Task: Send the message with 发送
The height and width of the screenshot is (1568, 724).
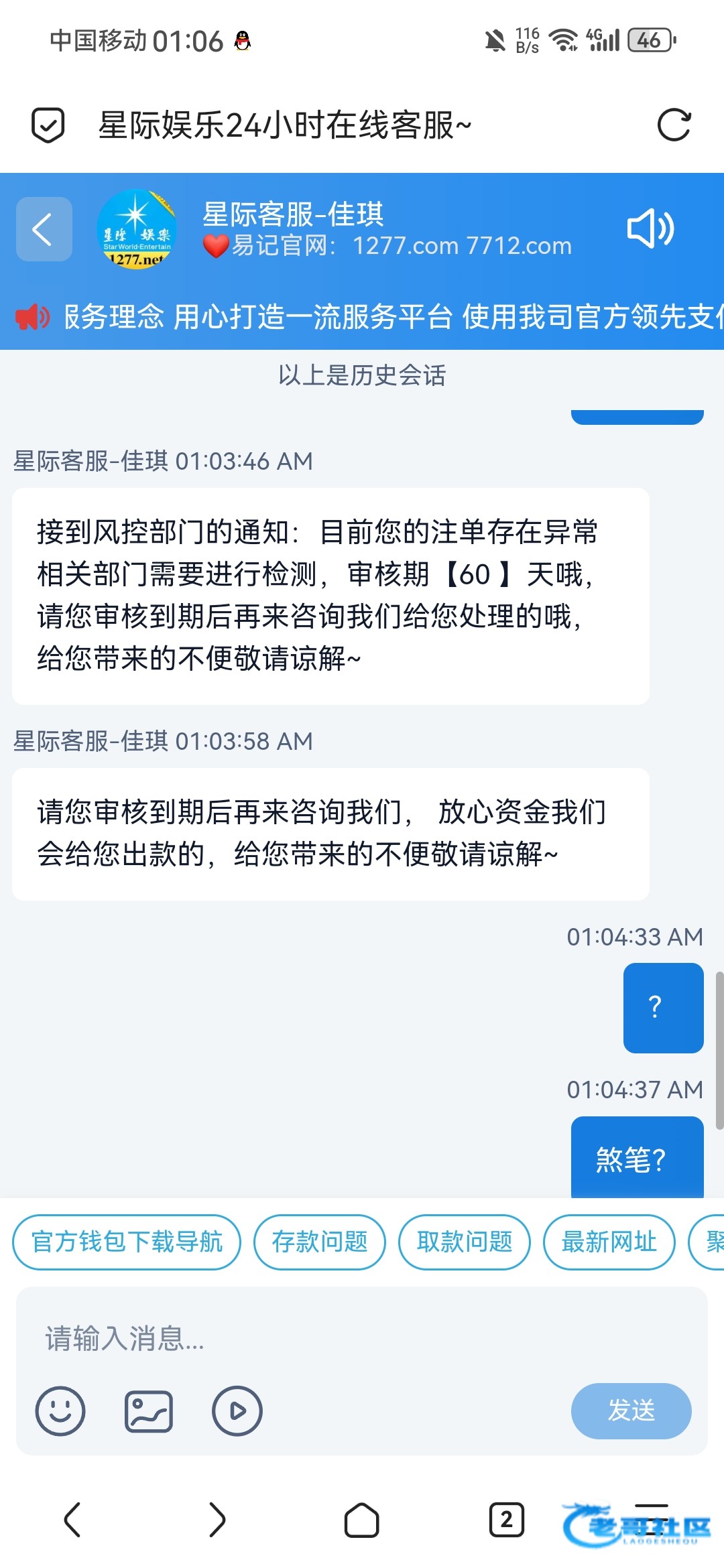Action: [x=631, y=1411]
